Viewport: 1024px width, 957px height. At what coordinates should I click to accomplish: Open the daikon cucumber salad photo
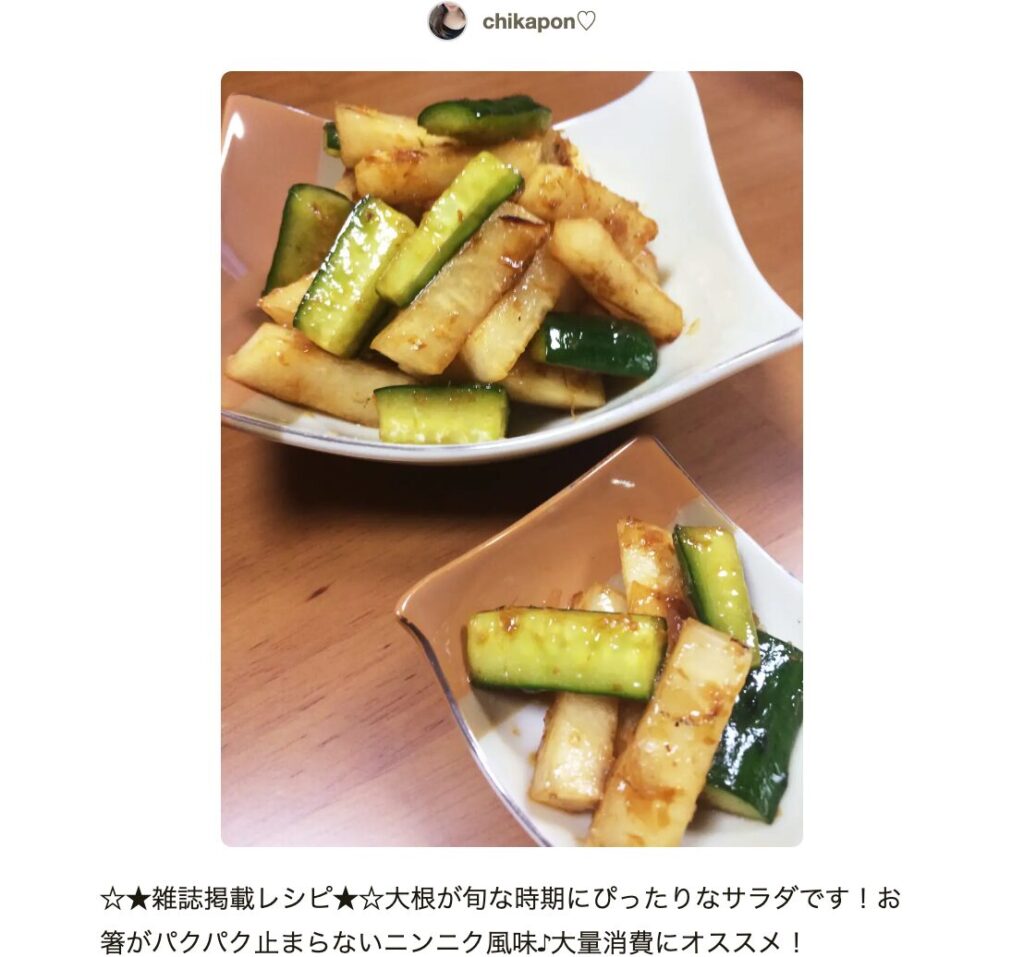tap(511, 458)
